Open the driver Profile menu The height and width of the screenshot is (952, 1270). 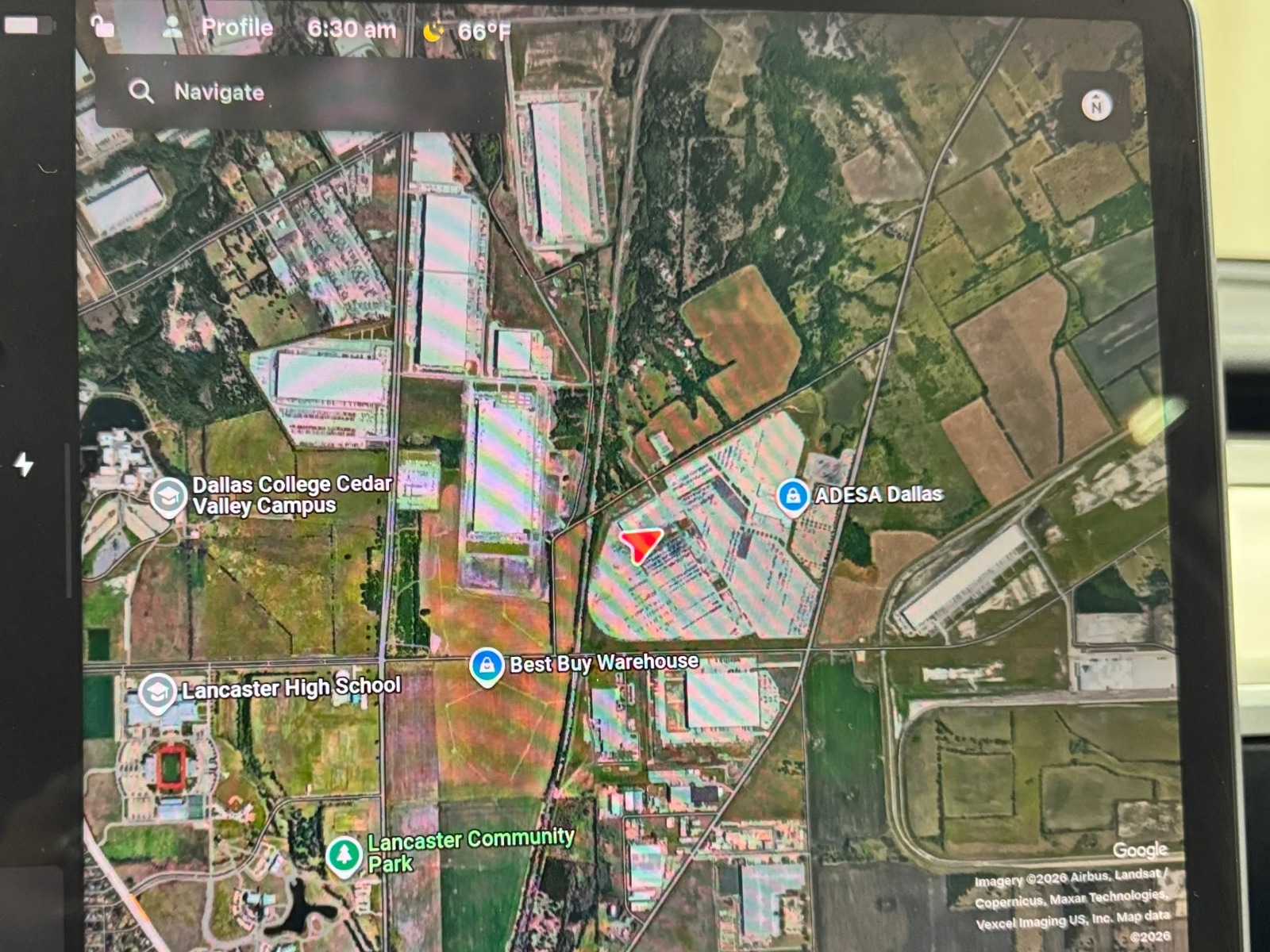[x=217, y=29]
